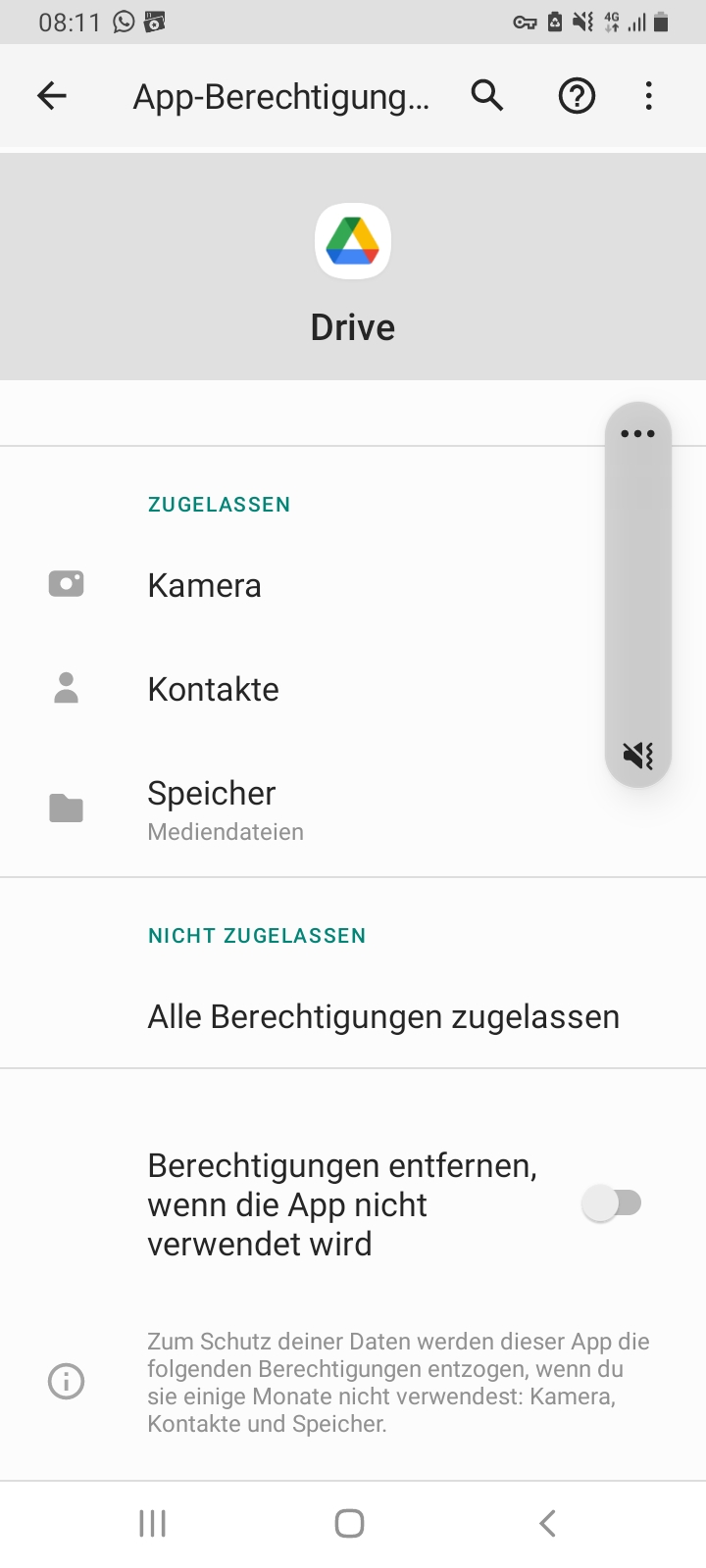
Task: Go to the home screen
Action: pos(350,1523)
